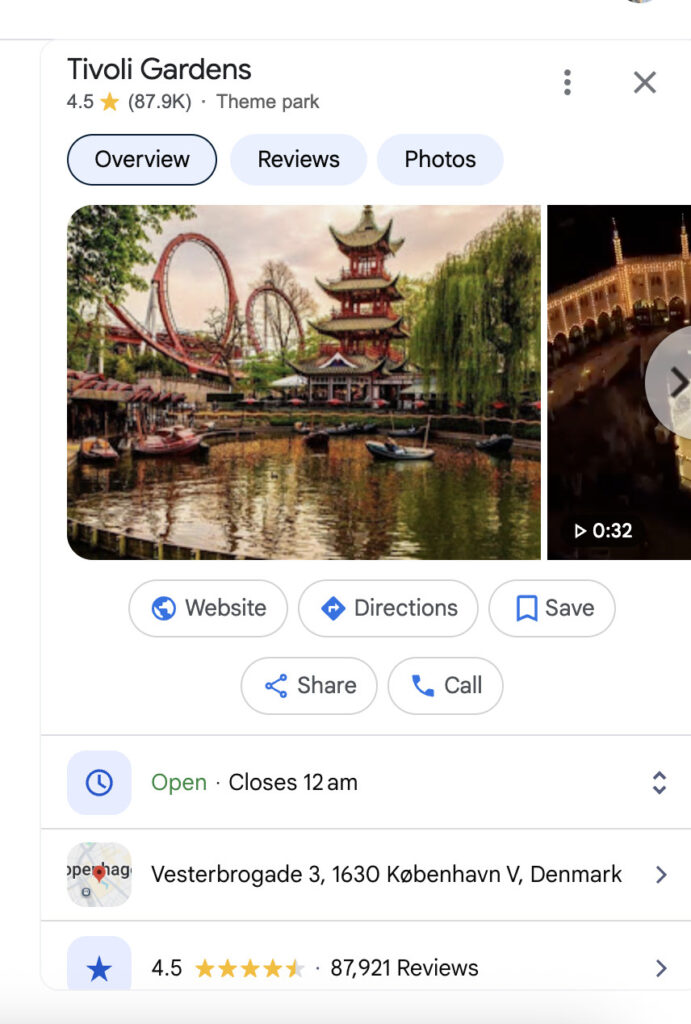Visit the Tivoli Gardens website
The image size is (691, 1024).
(x=208, y=608)
